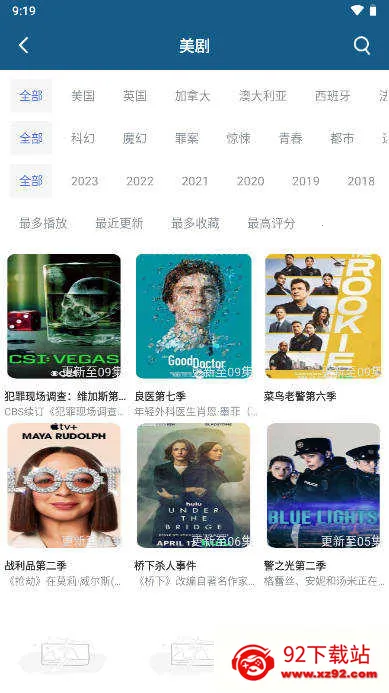Filter shows by year 2021

click(x=194, y=181)
